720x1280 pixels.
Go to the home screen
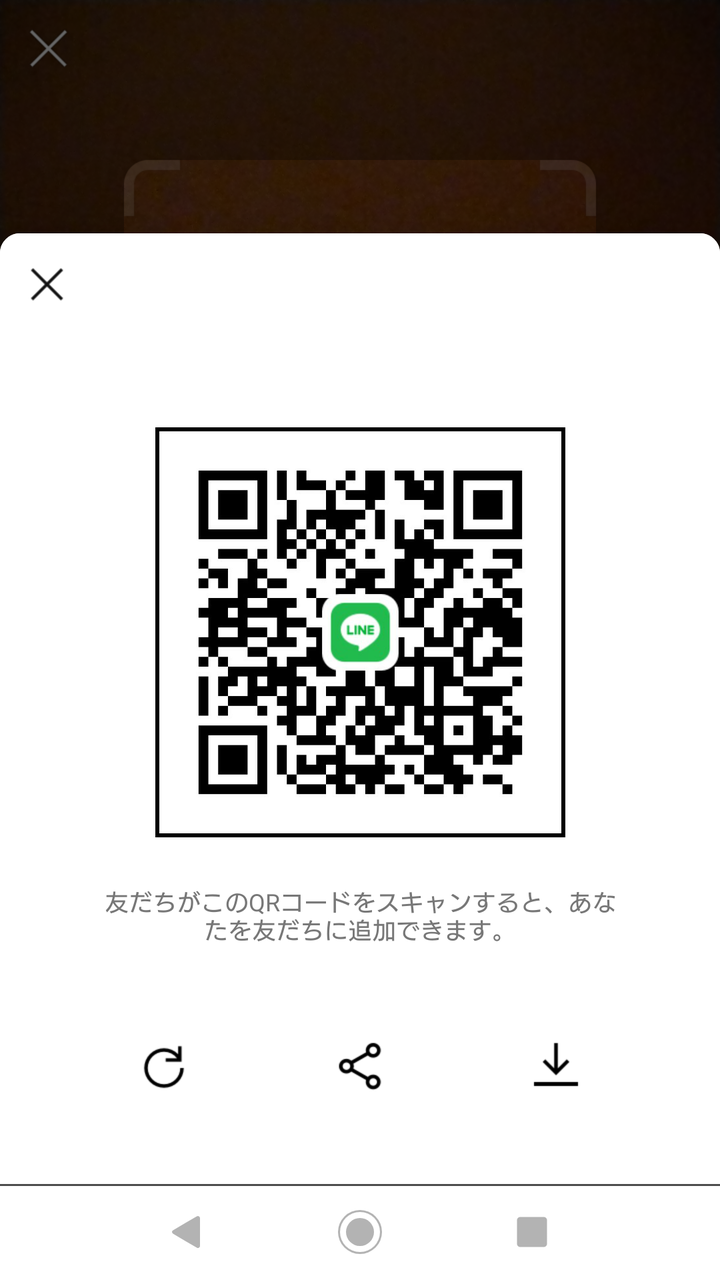[360, 1231]
